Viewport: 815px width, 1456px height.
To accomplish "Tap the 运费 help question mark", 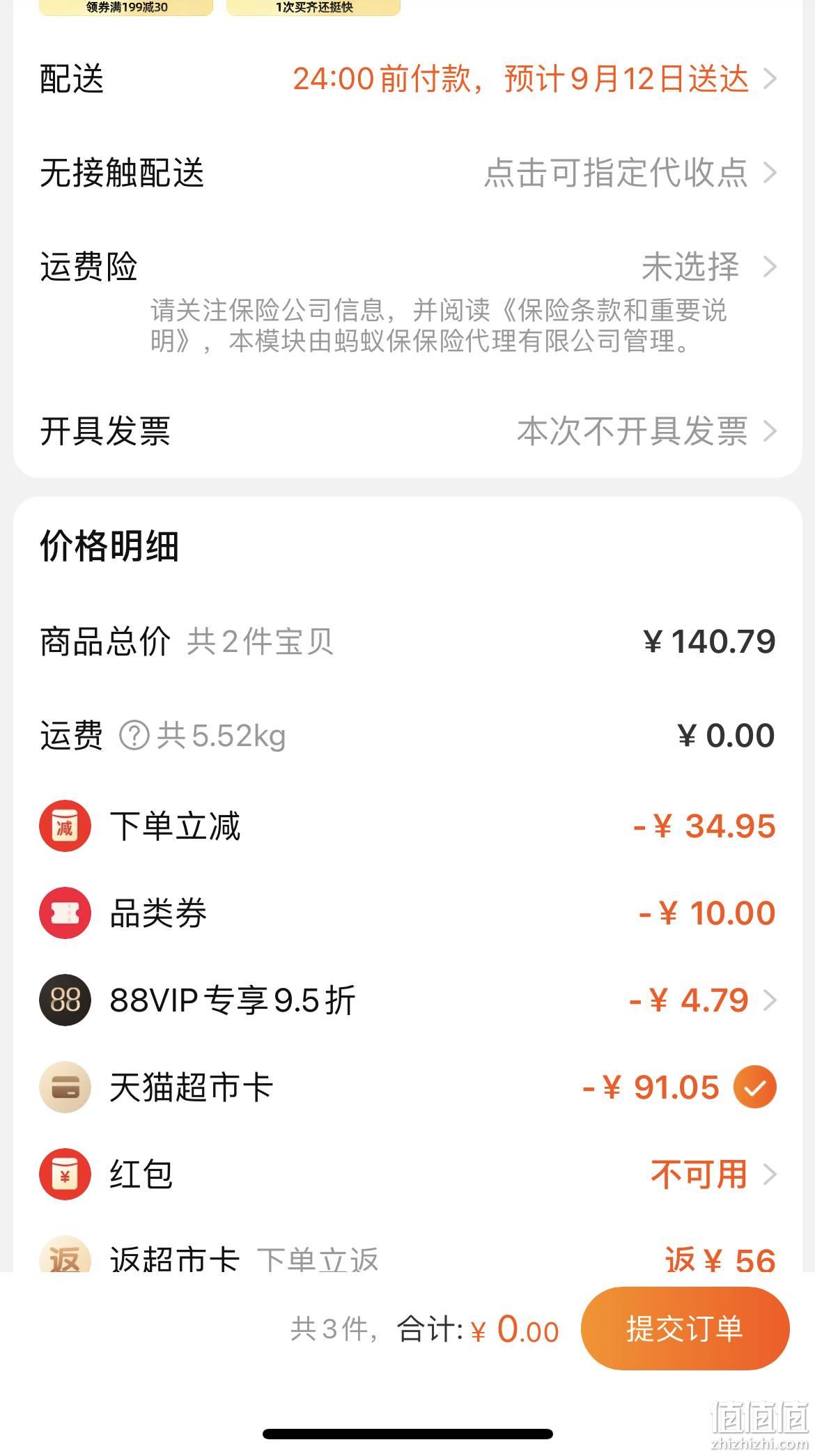I will click(x=134, y=736).
